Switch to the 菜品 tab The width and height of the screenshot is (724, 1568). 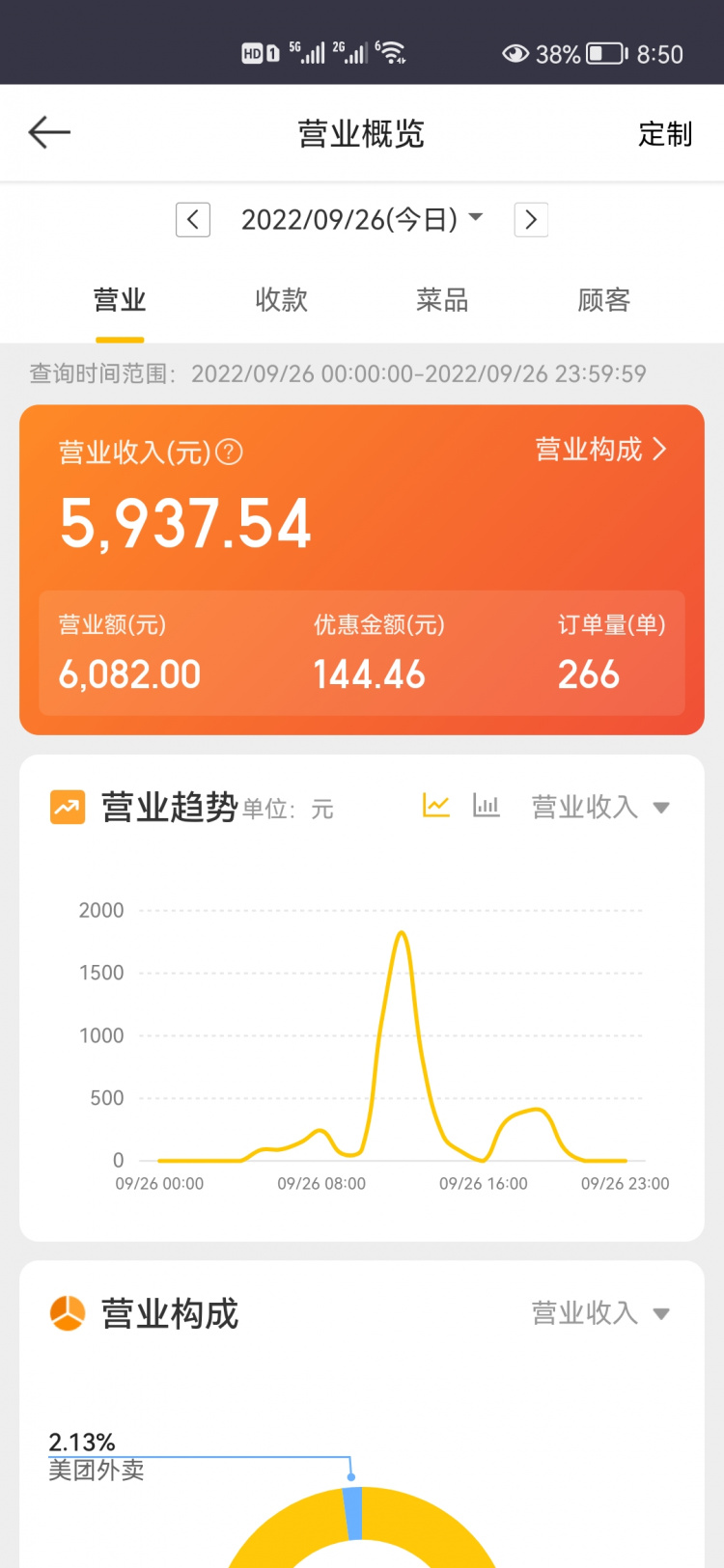(x=442, y=300)
